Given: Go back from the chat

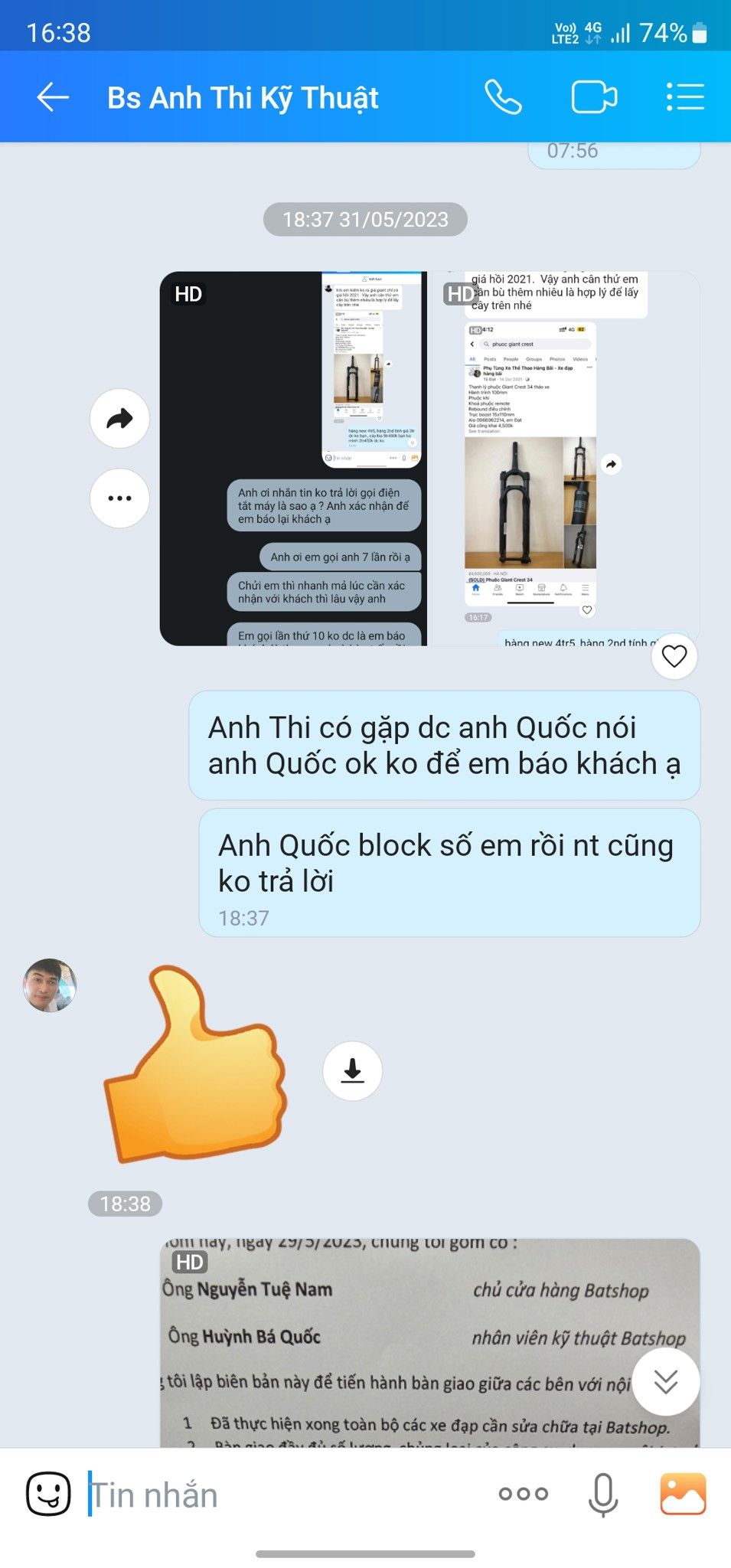Looking at the screenshot, I should 53,97.
